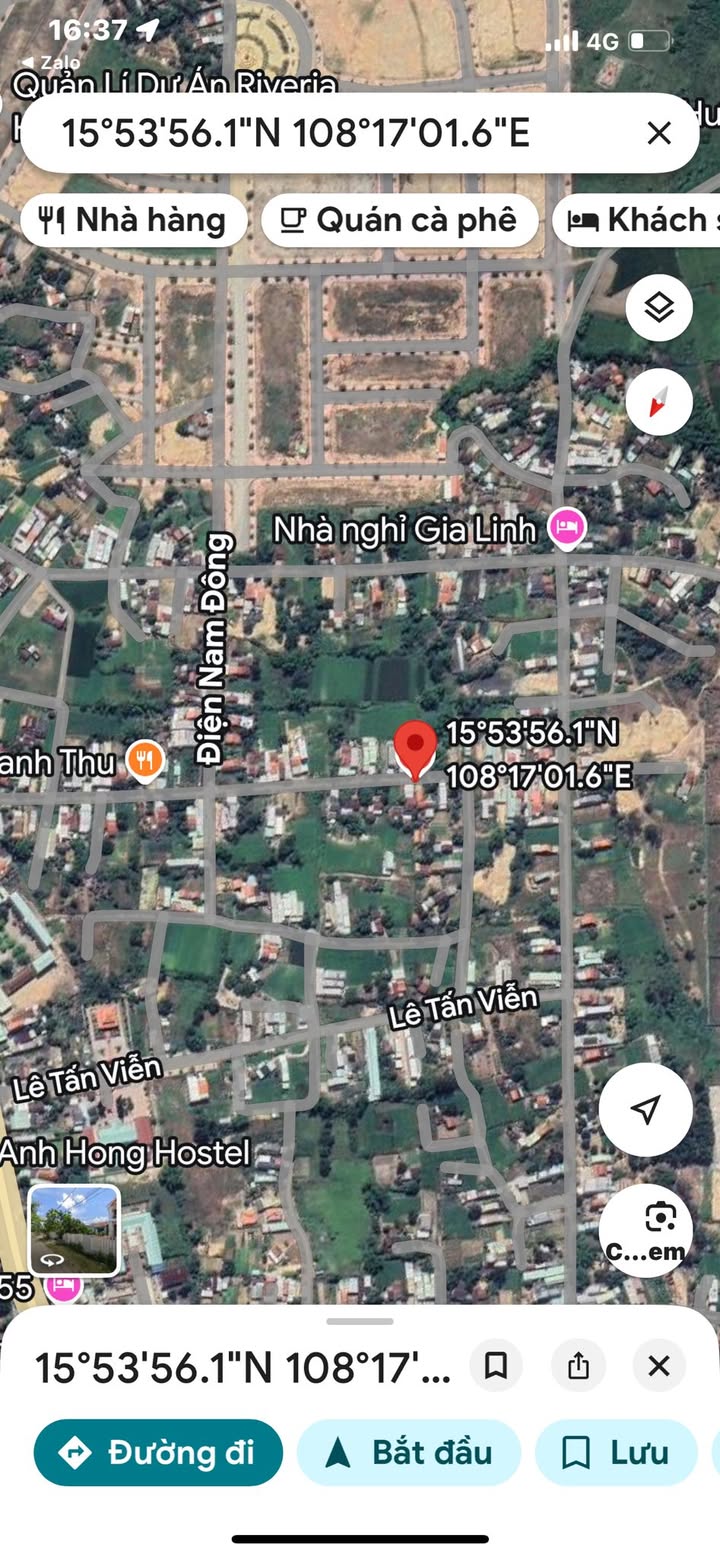The width and height of the screenshot is (720, 1557).
Task: Tap the red dropped pin
Action: coord(415,747)
